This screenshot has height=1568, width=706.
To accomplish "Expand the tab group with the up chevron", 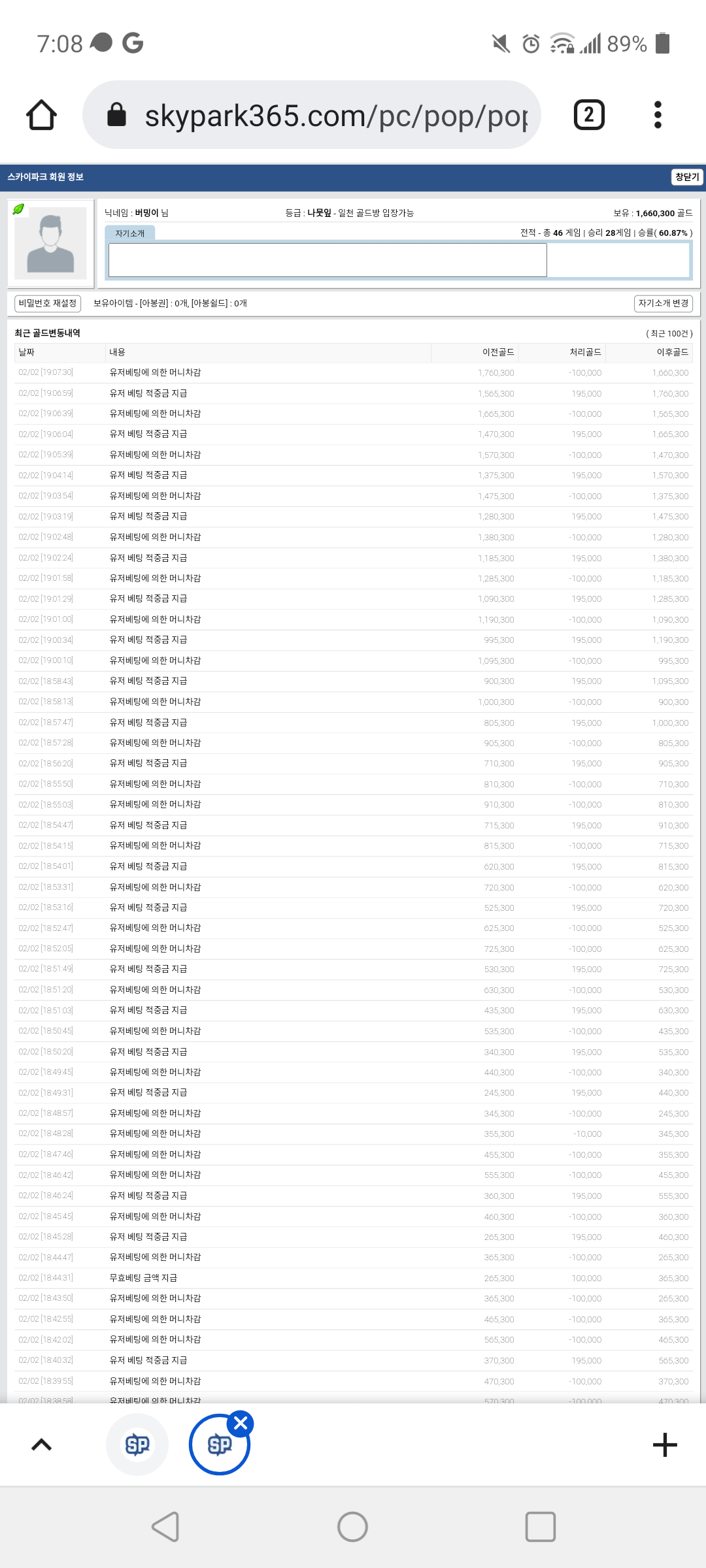I will click(42, 1445).
